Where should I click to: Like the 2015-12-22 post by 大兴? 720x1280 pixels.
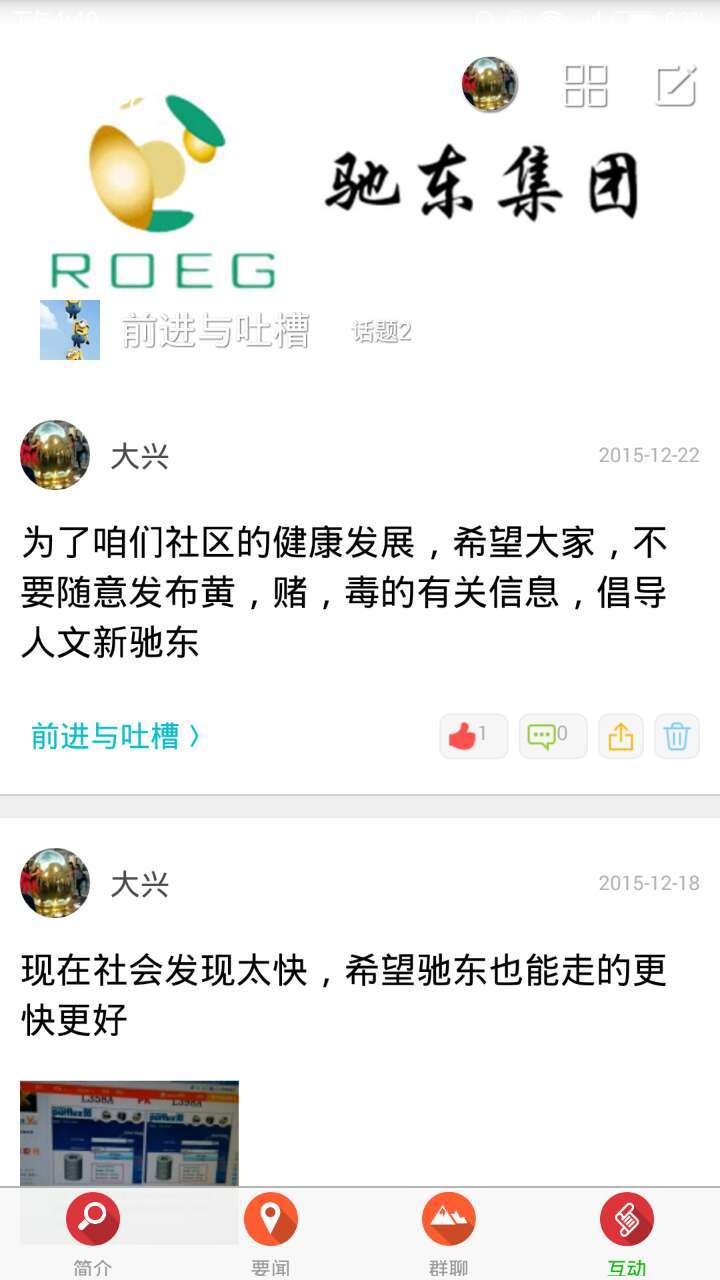(x=473, y=737)
